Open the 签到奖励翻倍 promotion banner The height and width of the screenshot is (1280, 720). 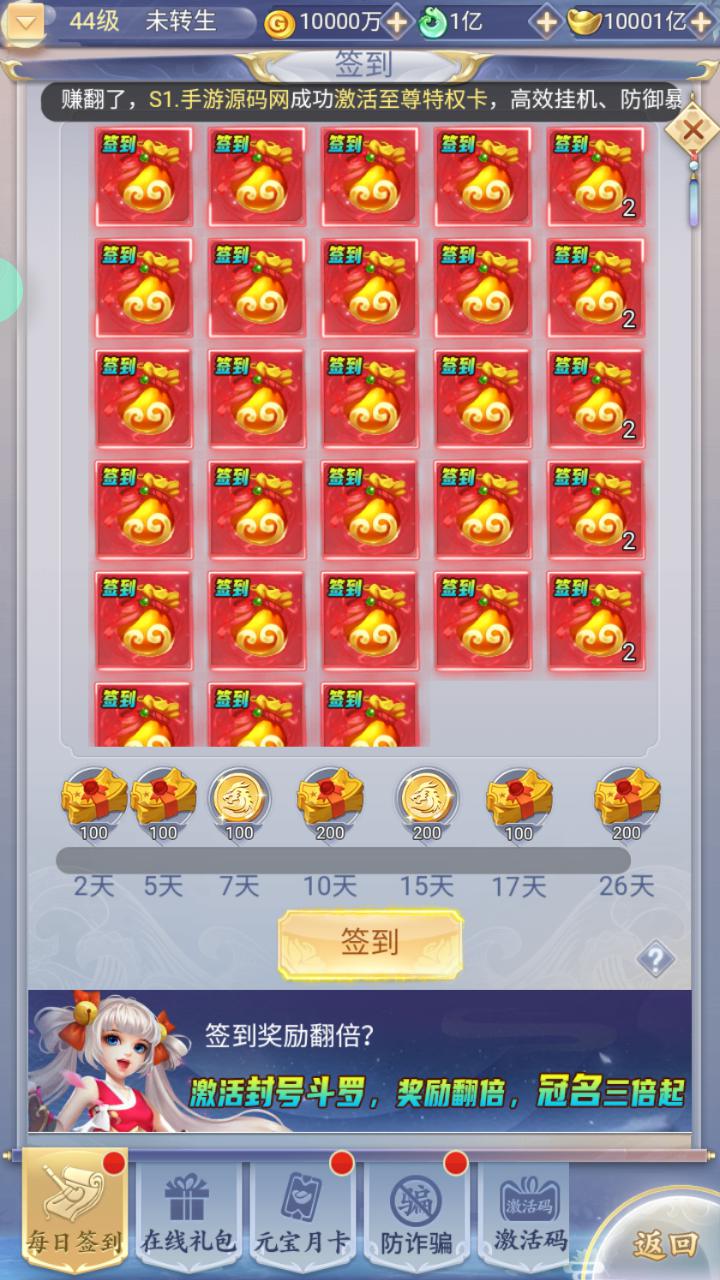point(360,1062)
